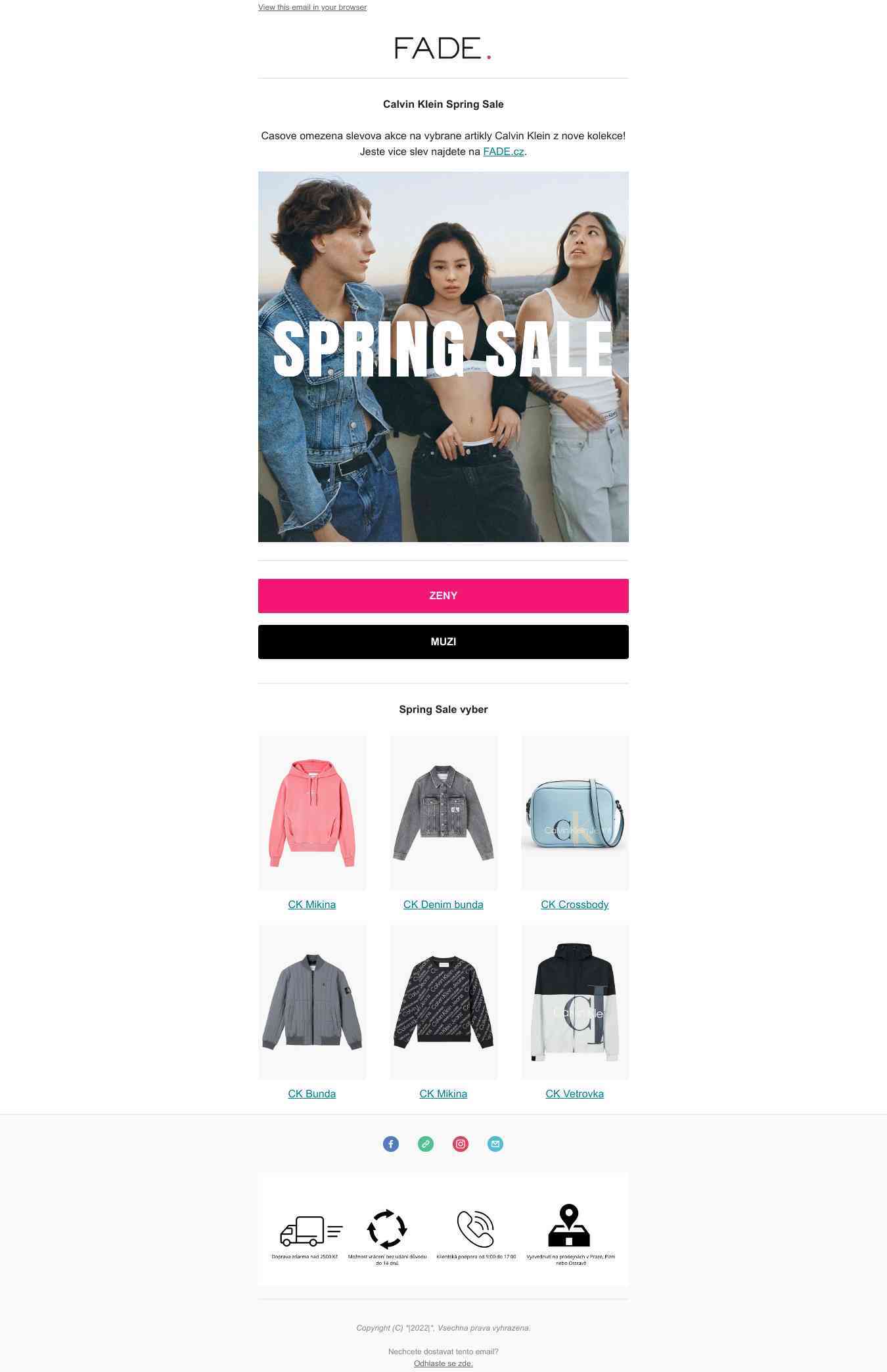Open the black patterned CK Mikina link
Viewport: 887px width, 1372px height.
[x=443, y=1094]
